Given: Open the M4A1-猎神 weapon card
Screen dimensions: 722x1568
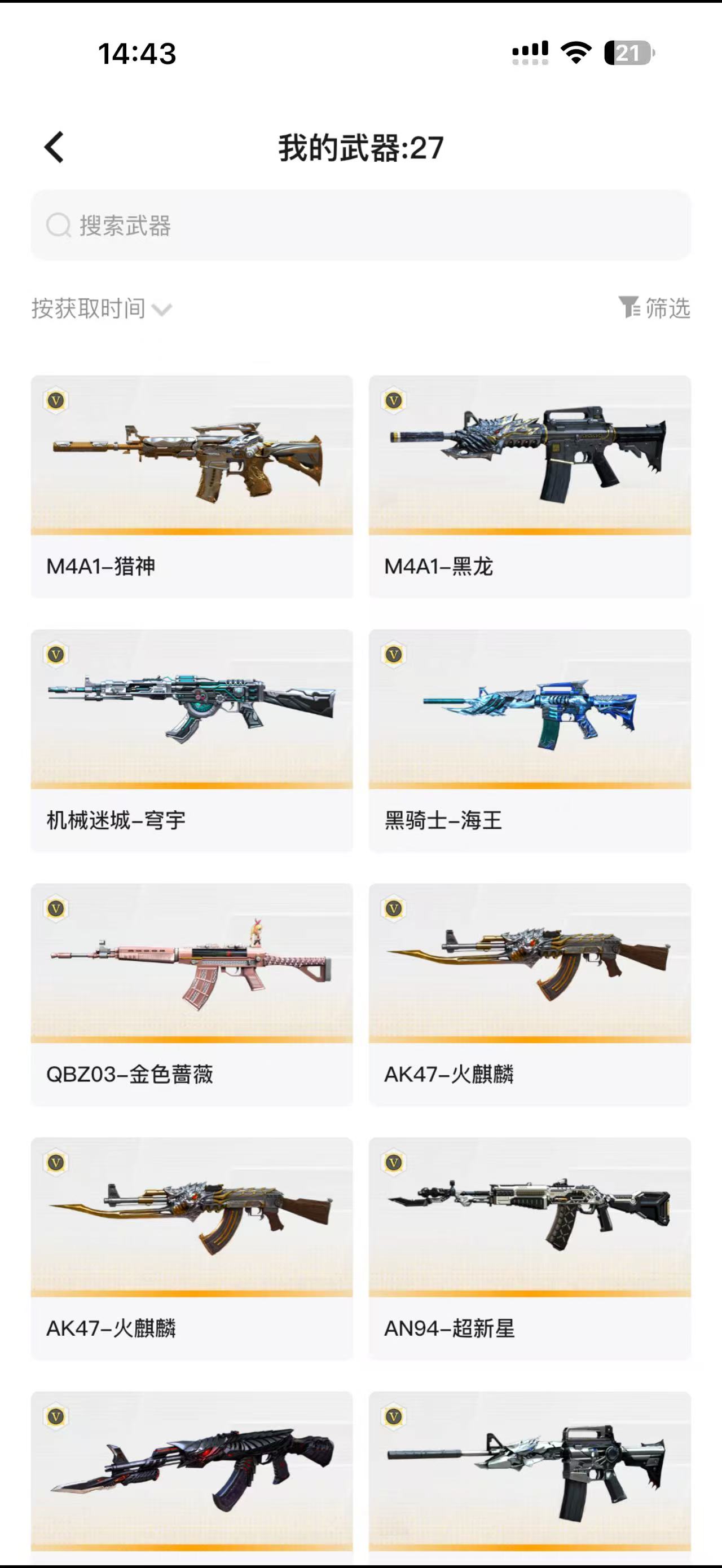Looking at the screenshot, I should [x=192, y=486].
